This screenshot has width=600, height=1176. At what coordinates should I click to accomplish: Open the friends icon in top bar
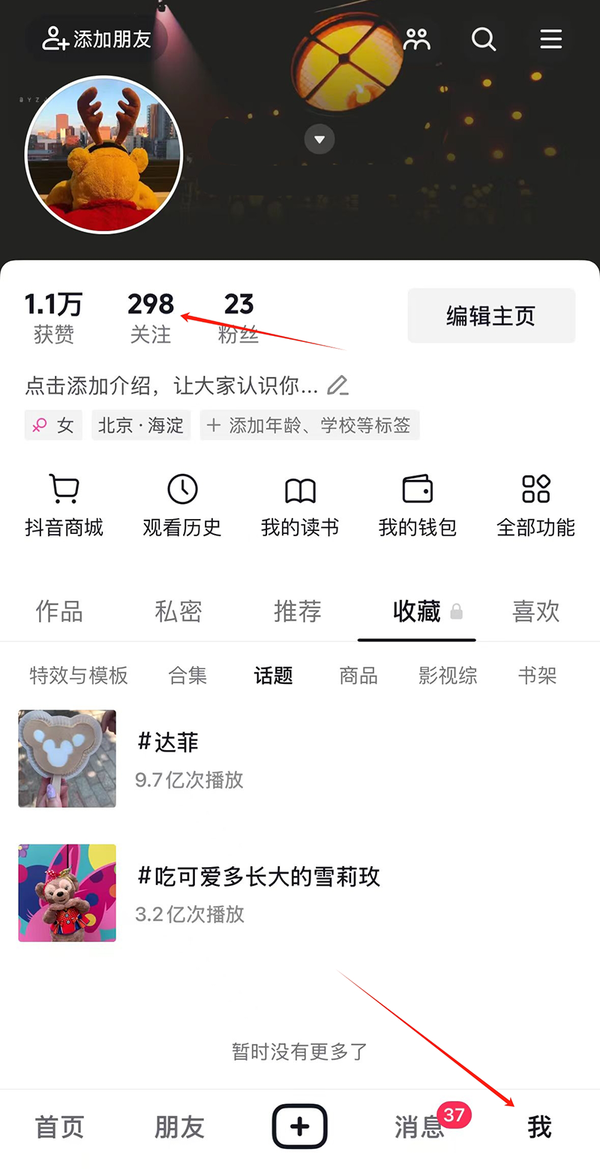pyautogui.click(x=417, y=40)
